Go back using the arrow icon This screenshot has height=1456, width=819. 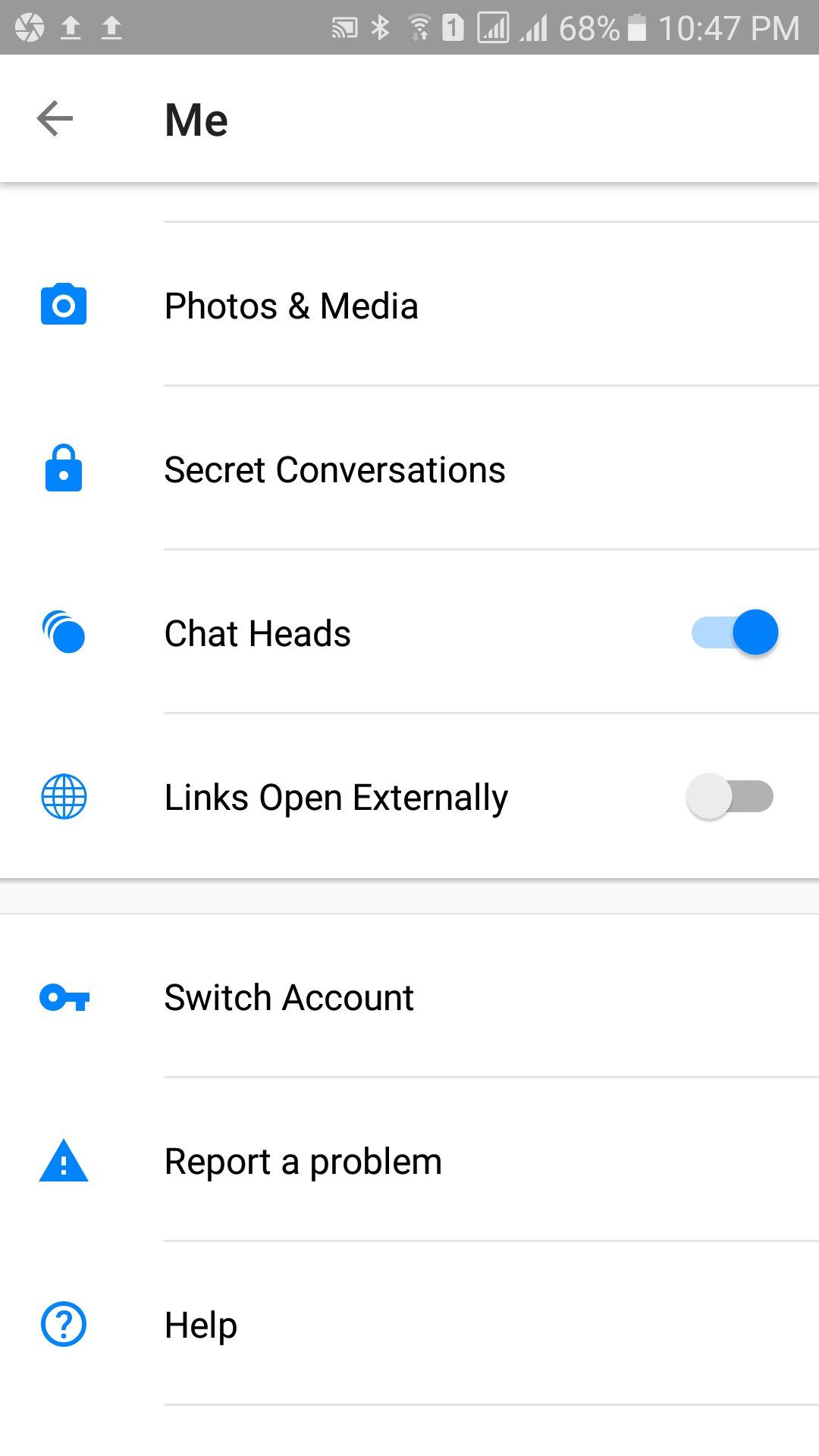[55, 119]
